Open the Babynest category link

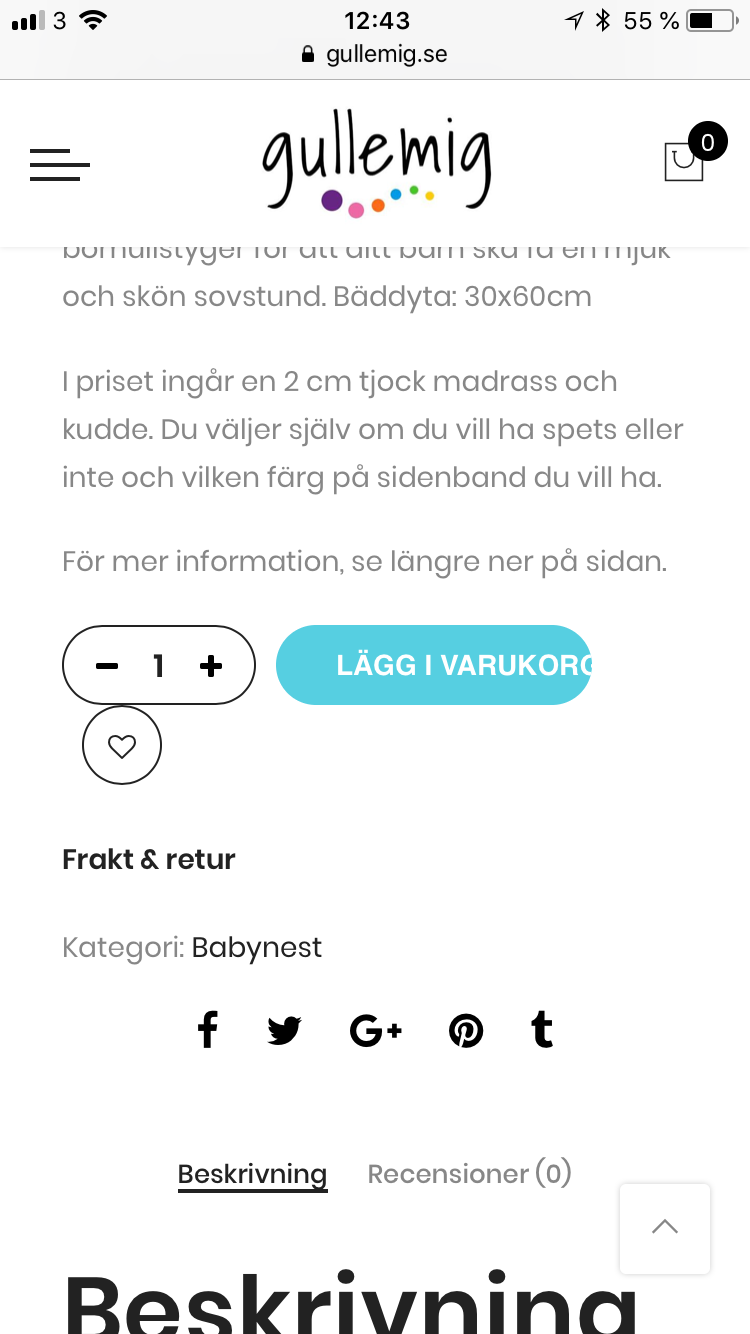(257, 947)
